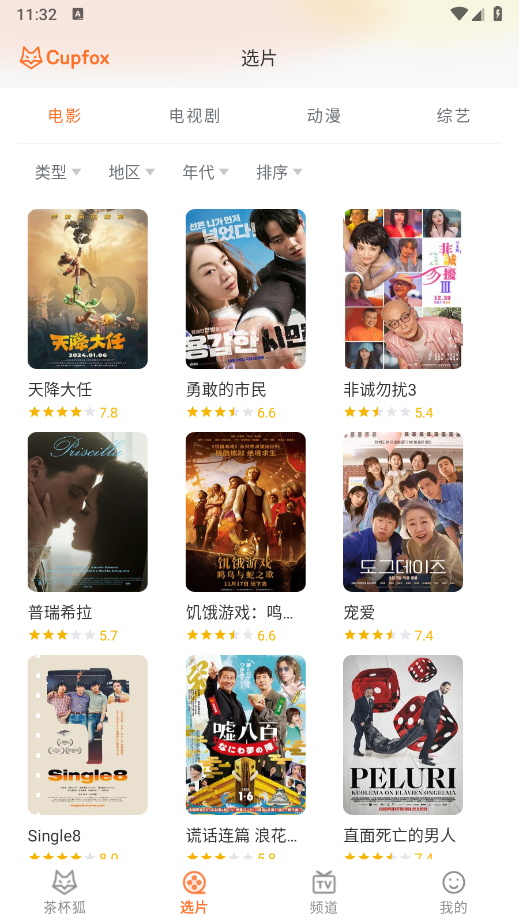Go to the 茶杯狐 home tab
The height and width of the screenshot is (924, 519).
65,892
